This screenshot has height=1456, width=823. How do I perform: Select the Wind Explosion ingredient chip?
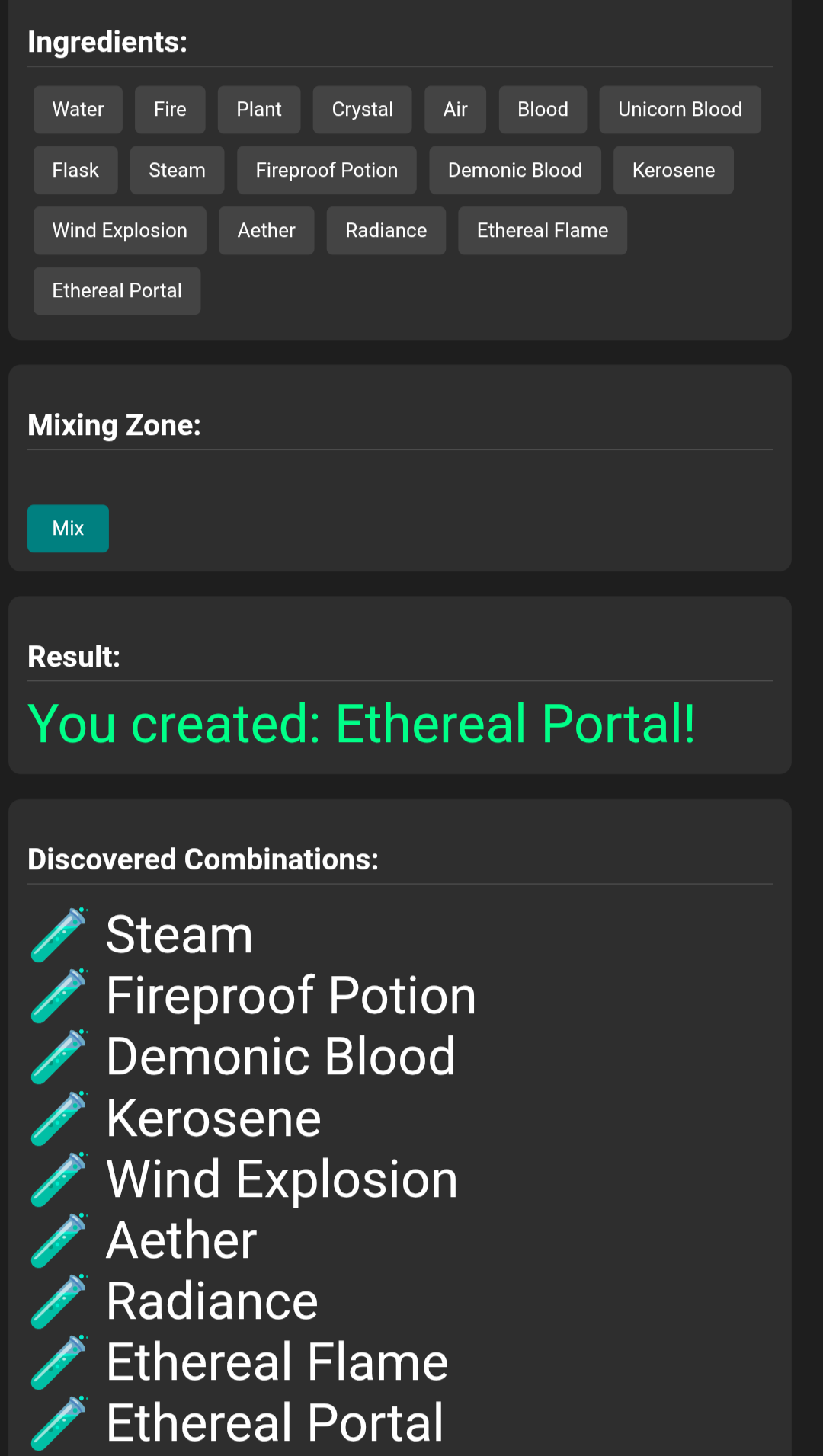pyautogui.click(x=120, y=230)
